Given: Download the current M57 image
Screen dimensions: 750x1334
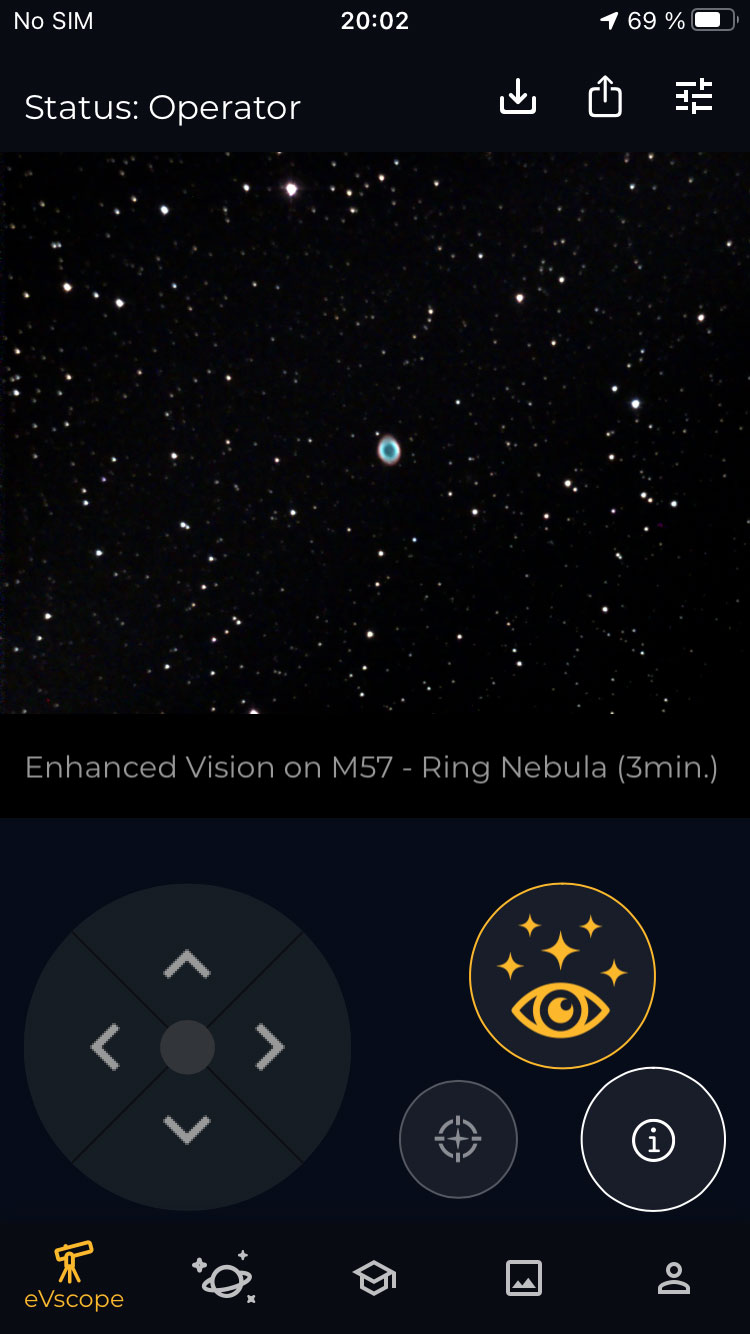Looking at the screenshot, I should point(518,97).
